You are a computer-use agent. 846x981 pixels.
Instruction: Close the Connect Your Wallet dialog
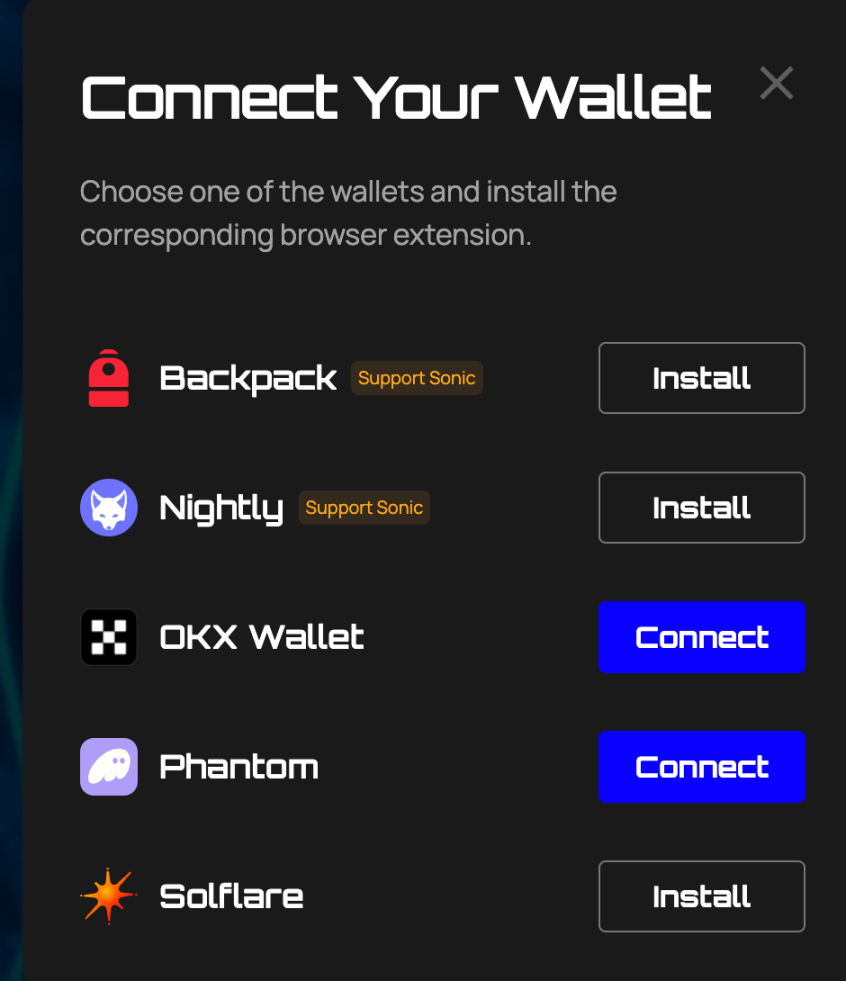click(776, 84)
